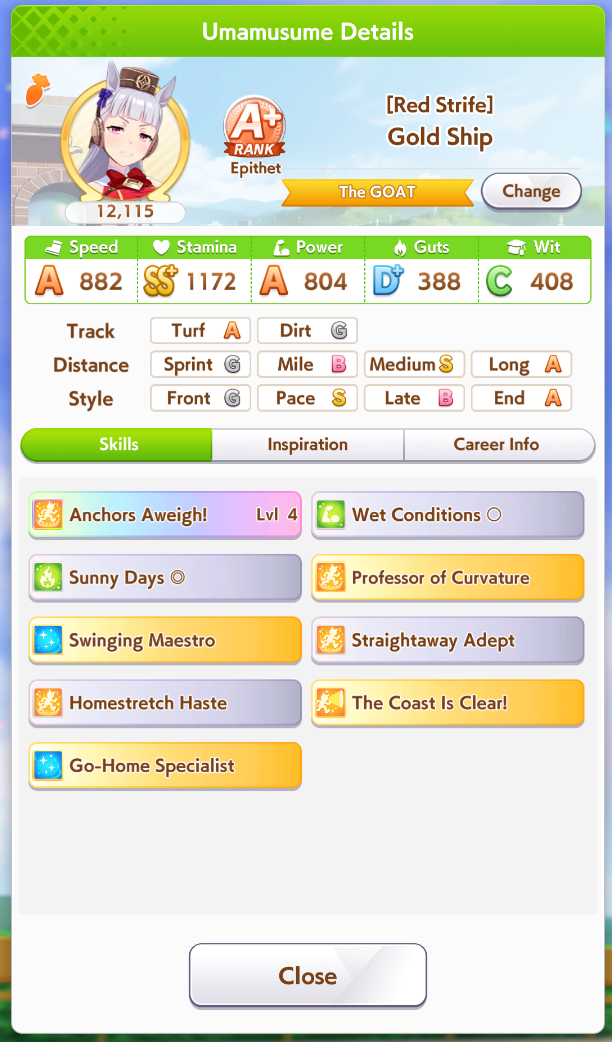Screen dimensions: 612x1042
Task: Switch to the Career Info tab
Action: click(497, 445)
